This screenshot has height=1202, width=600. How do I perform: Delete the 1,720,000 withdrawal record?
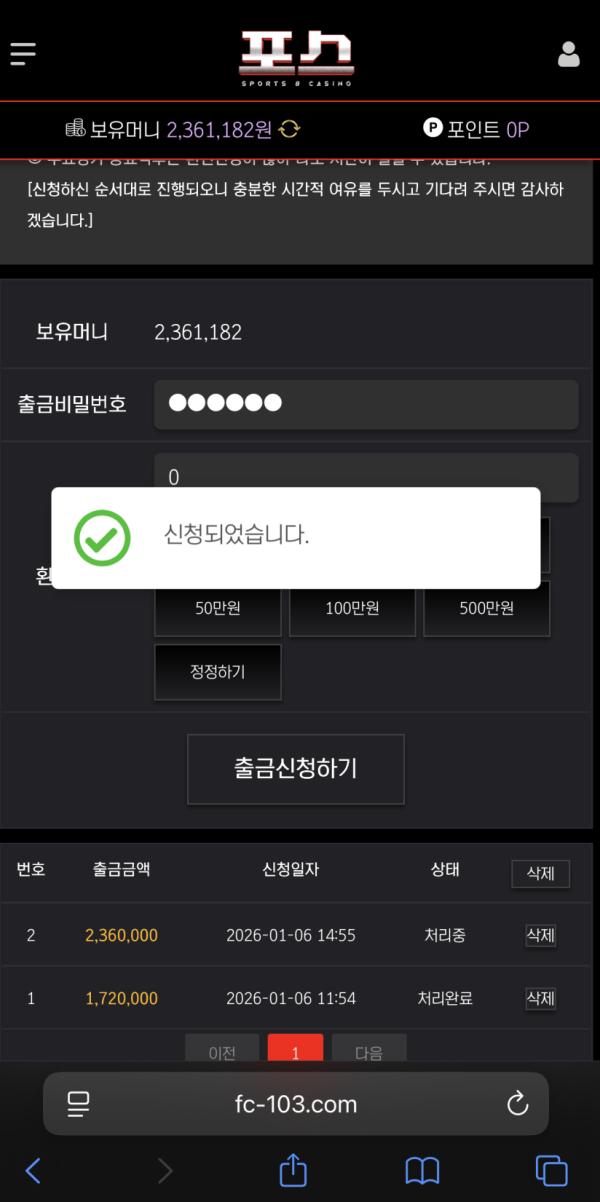(540, 998)
